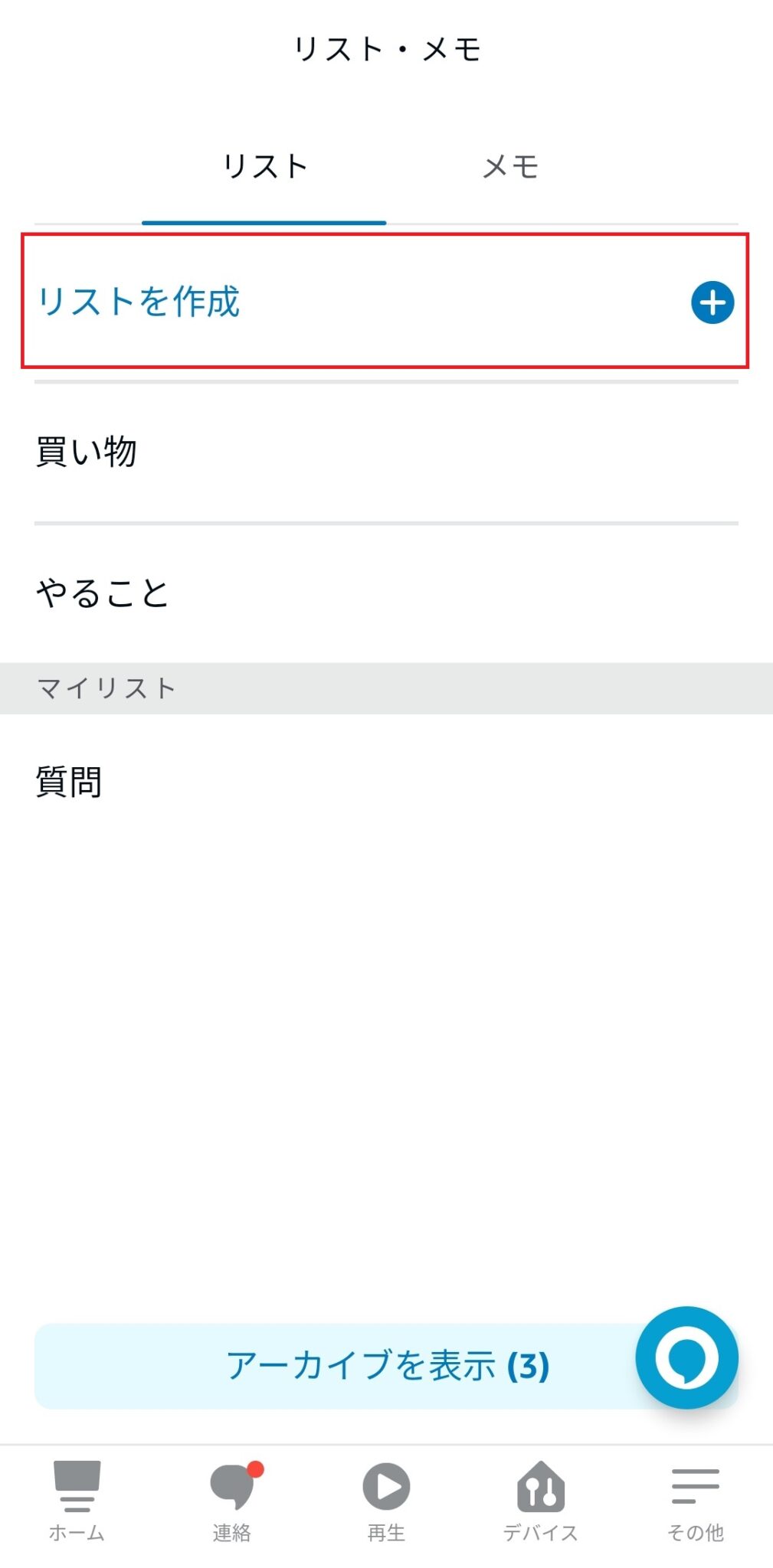Viewport: 773px width, 1568px height.
Task: Open the やること list
Action: 103,591
